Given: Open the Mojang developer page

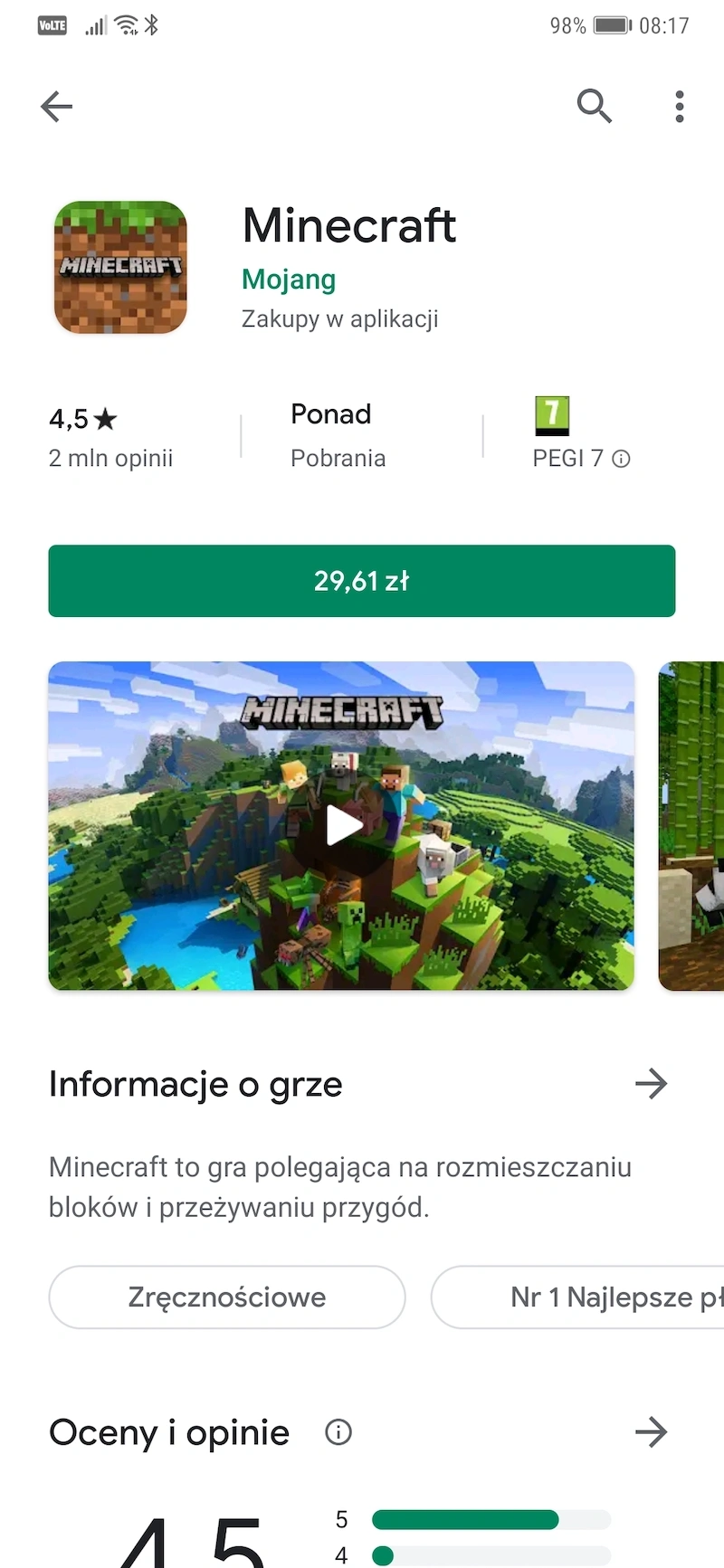Looking at the screenshot, I should point(288,280).
